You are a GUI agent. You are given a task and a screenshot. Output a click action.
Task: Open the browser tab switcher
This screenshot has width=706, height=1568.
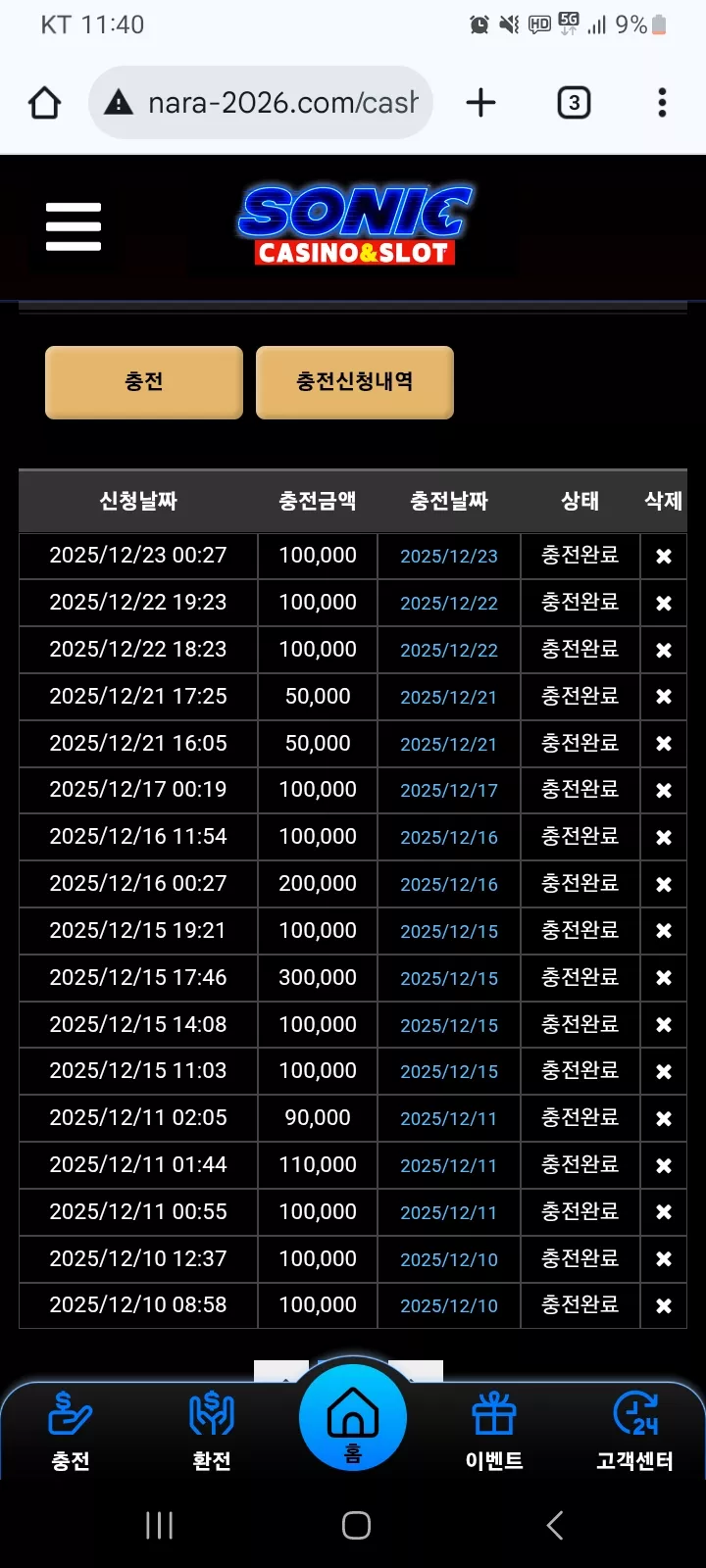tap(574, 102)
